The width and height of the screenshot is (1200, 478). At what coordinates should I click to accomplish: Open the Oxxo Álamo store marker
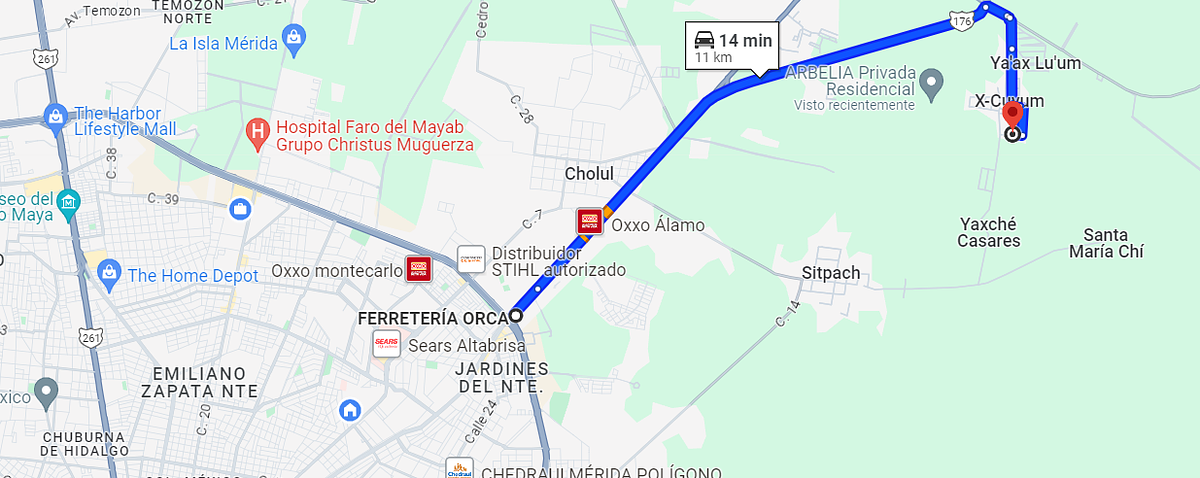point(590,220)
